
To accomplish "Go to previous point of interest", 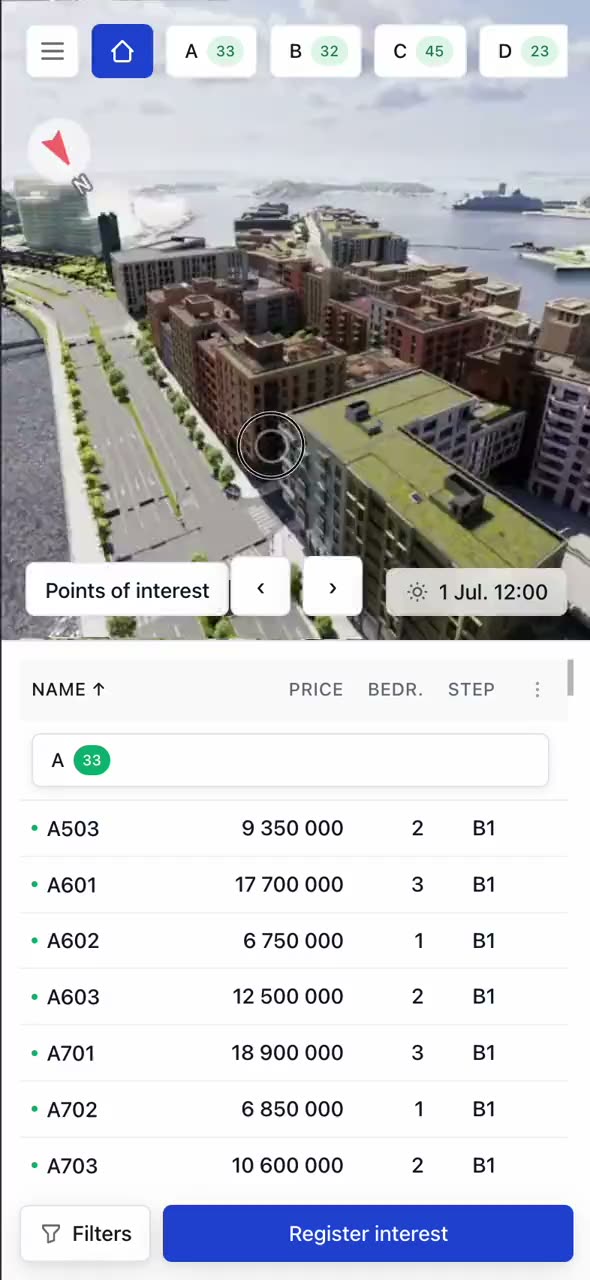I will 260,588.
